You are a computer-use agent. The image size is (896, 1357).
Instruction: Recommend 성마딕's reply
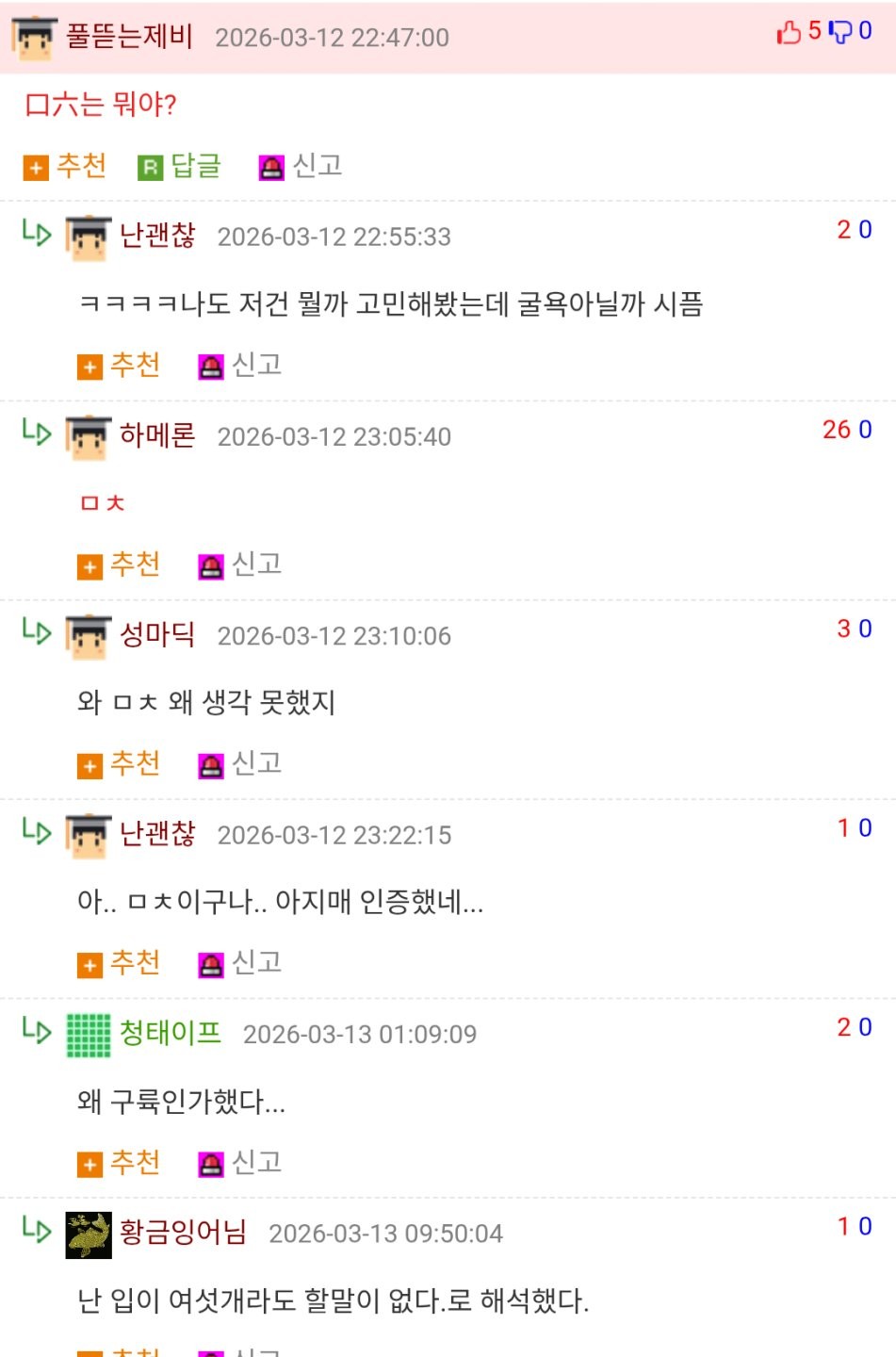click(x=120, y=764)
